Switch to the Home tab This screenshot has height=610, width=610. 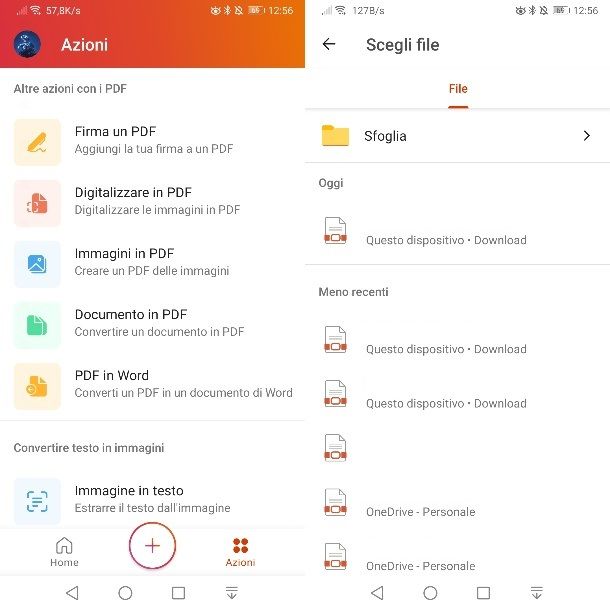[x=64, y=551]
